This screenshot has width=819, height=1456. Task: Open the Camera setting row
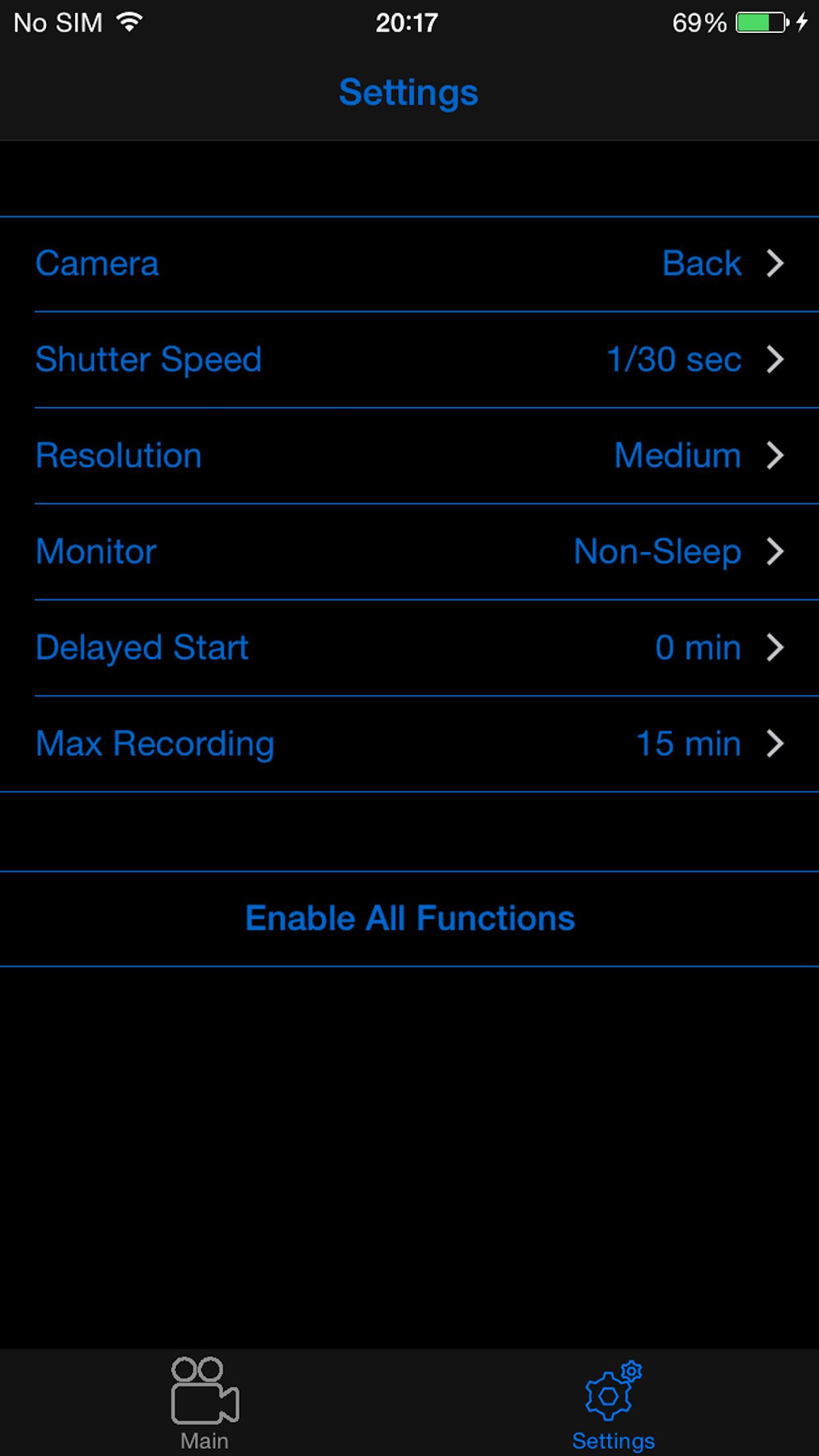click(409, 264)
